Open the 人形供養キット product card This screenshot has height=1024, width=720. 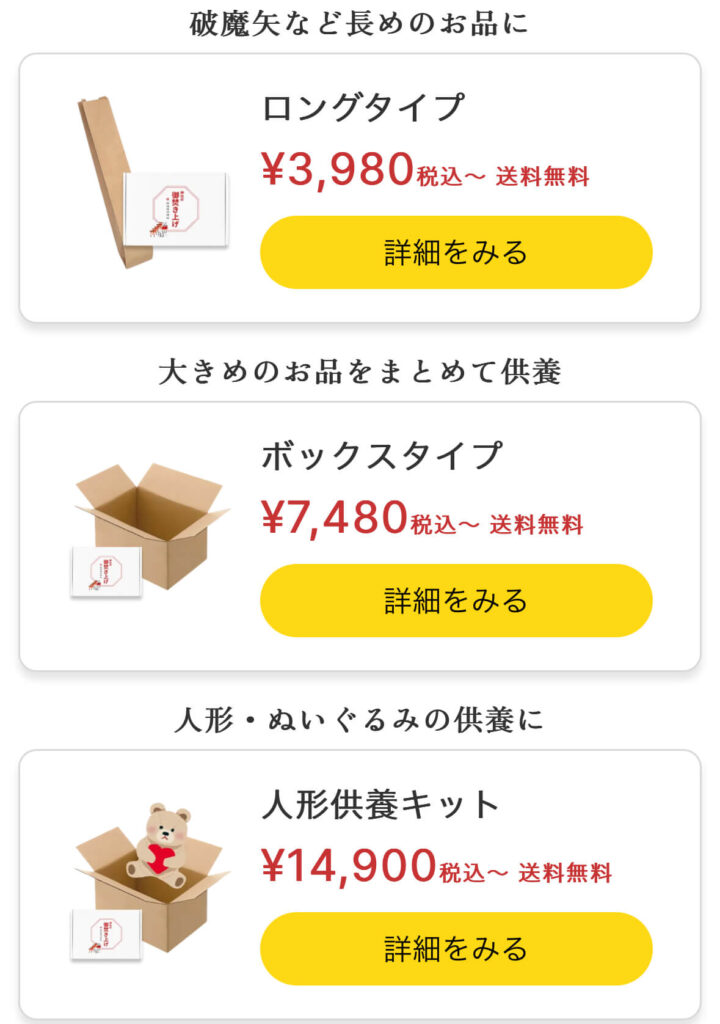(x=380, y=804)
